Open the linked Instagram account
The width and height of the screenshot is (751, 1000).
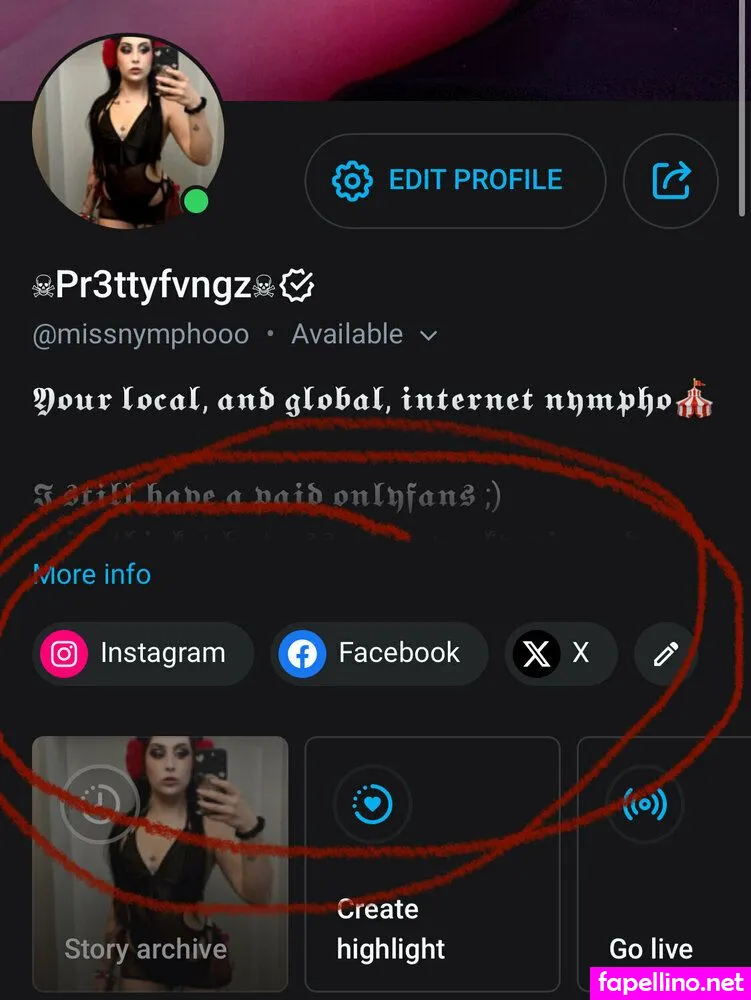pos(143,654)
